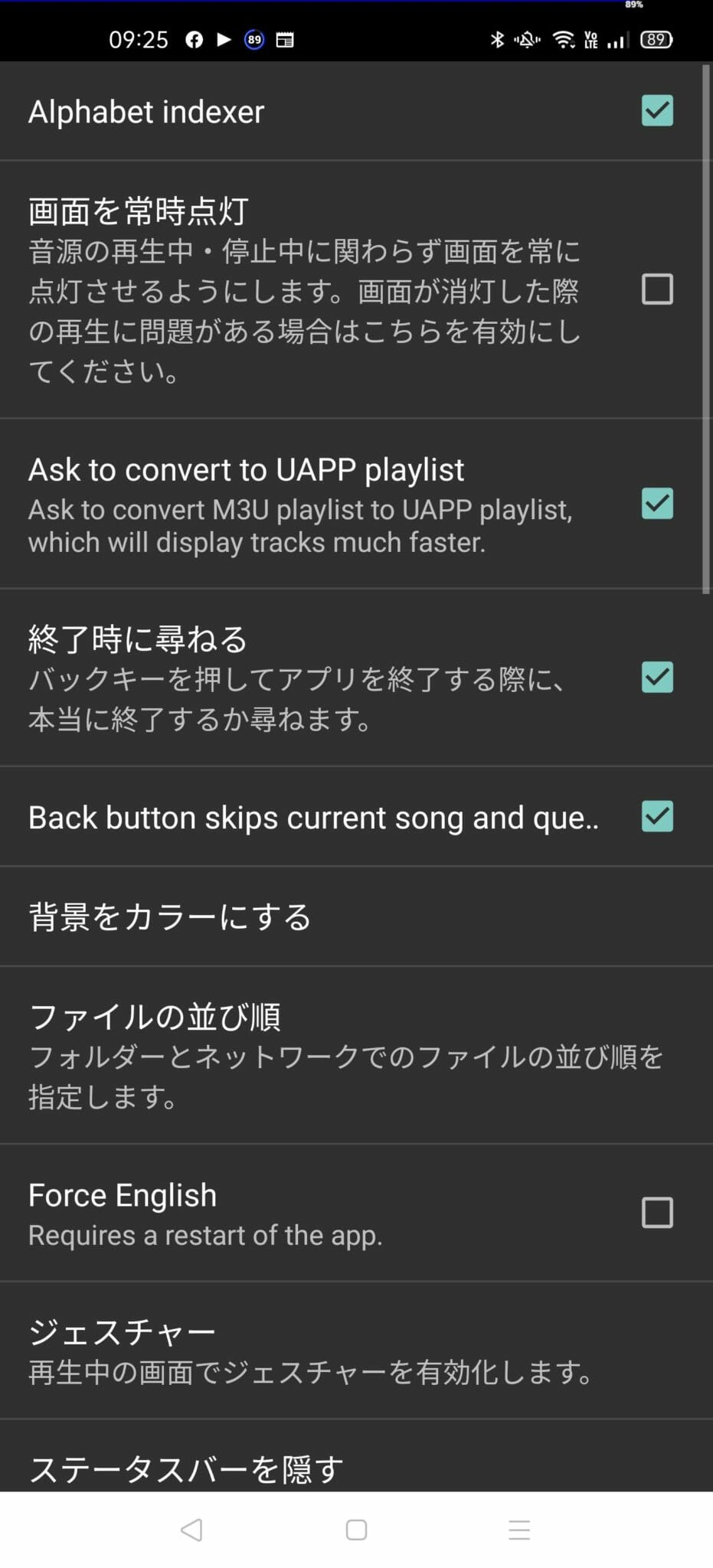713x1568 pixels.
Task: Toggle Back button skips current song
Action: (656, 818)
